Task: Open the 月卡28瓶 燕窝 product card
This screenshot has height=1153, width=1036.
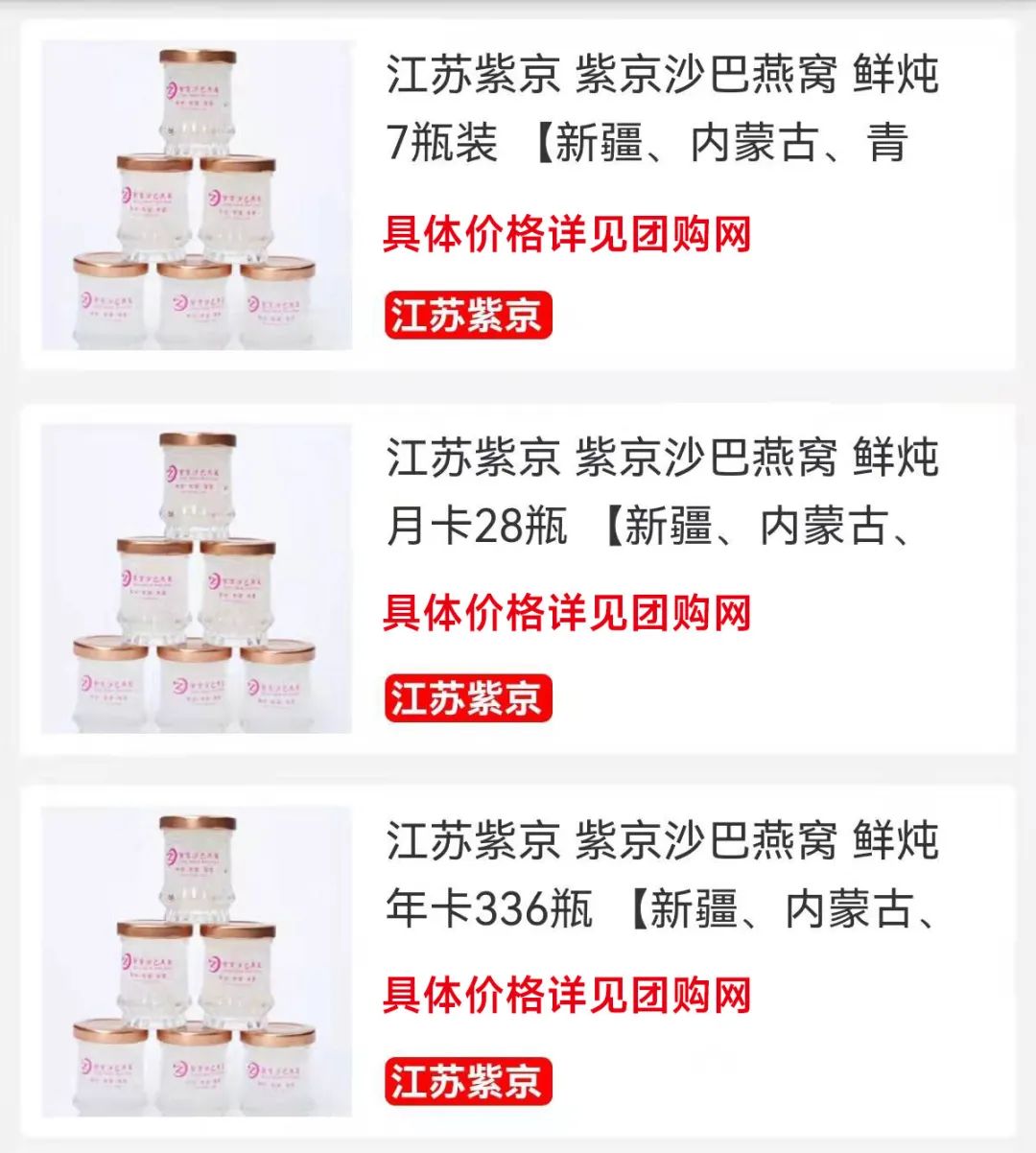Action: click(x=662, y=492)
